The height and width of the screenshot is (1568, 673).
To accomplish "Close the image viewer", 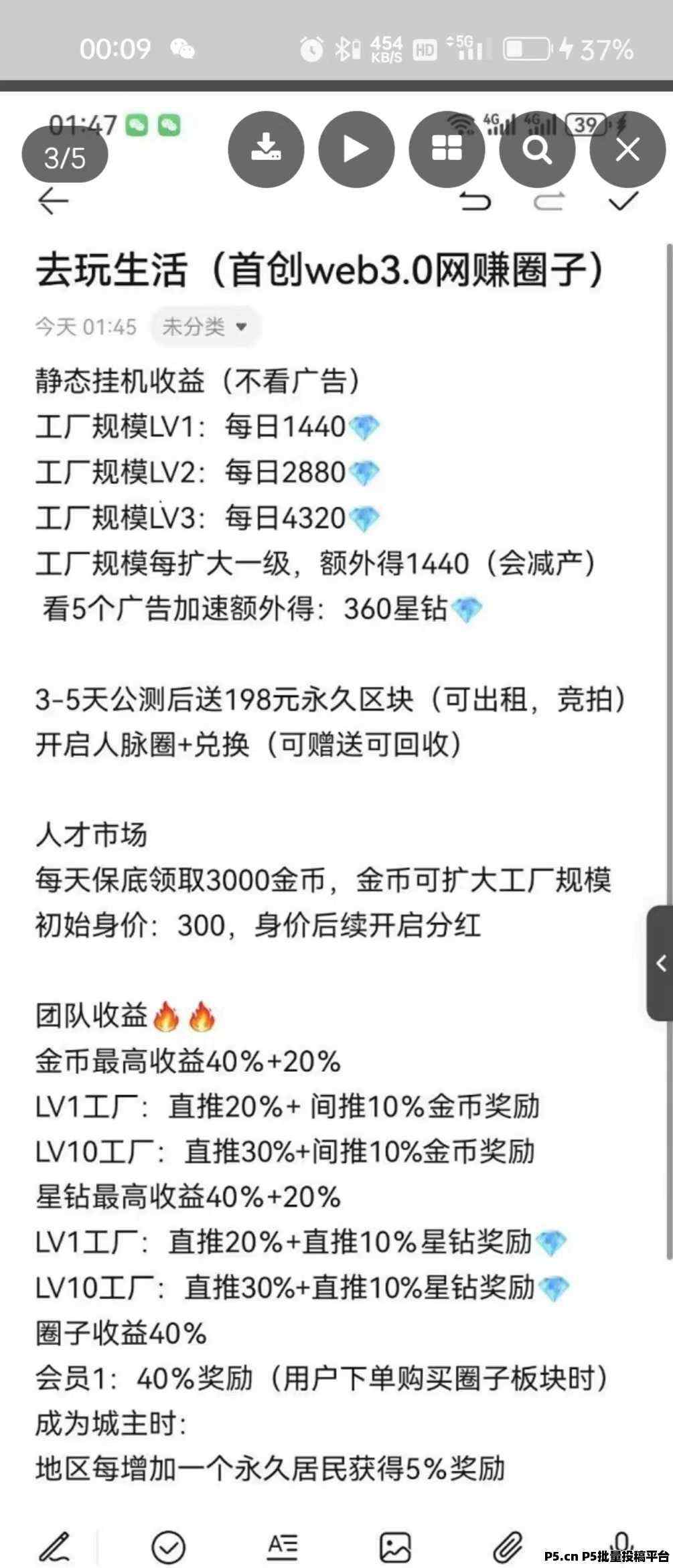I will tap(627, 150).
